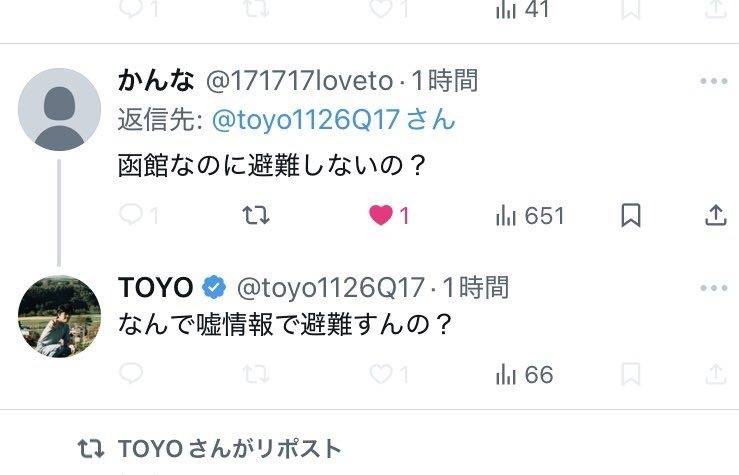Open かんな's username on the post
Screen dimensions: 739x475
point(156,80)
